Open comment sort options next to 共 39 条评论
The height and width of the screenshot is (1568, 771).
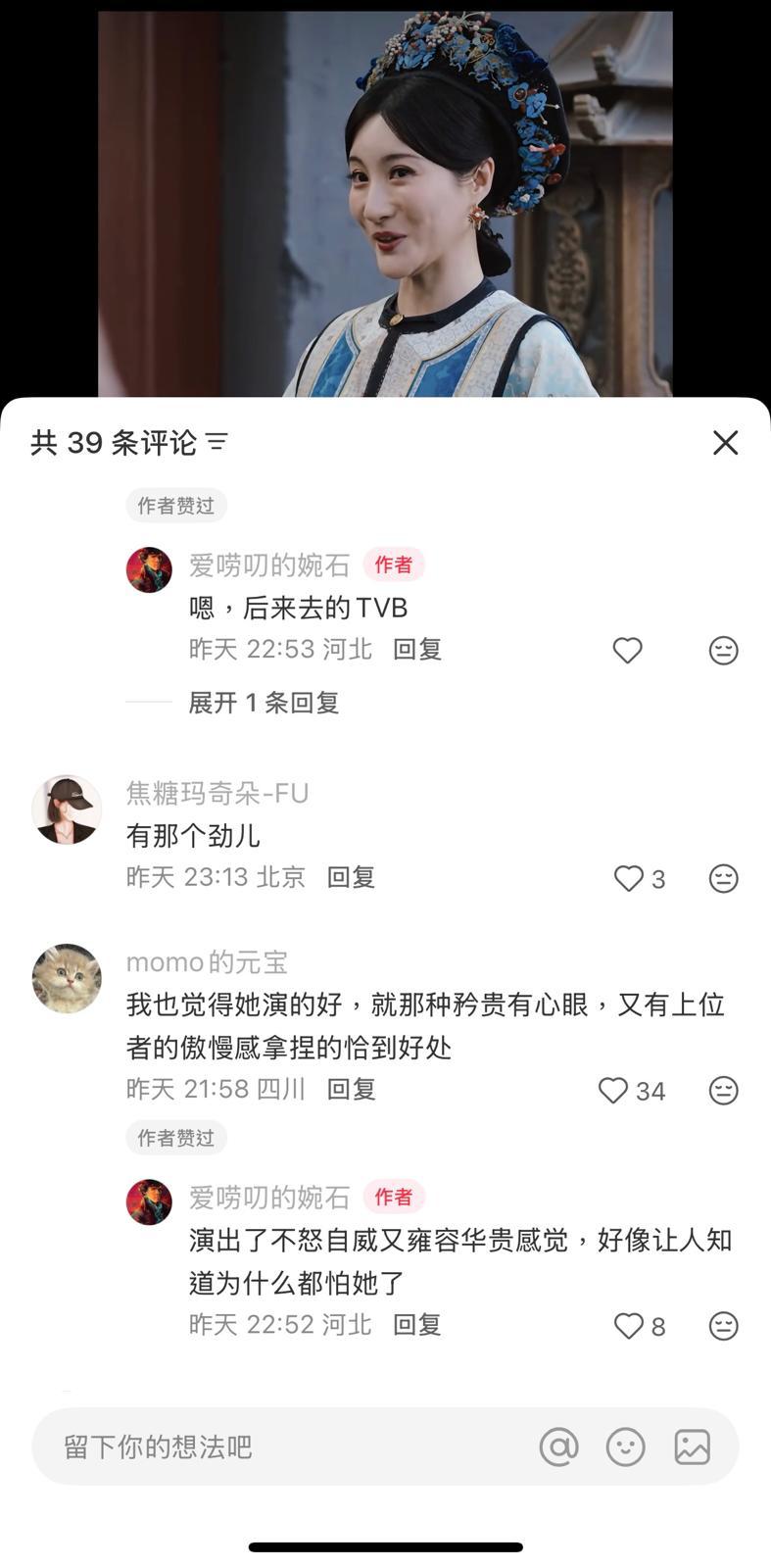(217, 443)
